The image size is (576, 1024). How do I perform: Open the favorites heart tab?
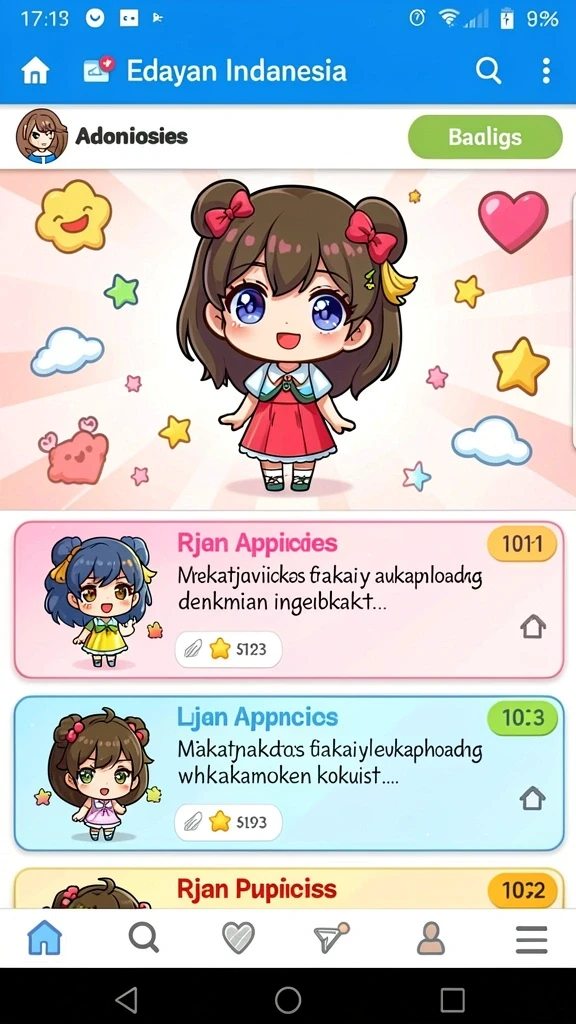coord(238,939)
